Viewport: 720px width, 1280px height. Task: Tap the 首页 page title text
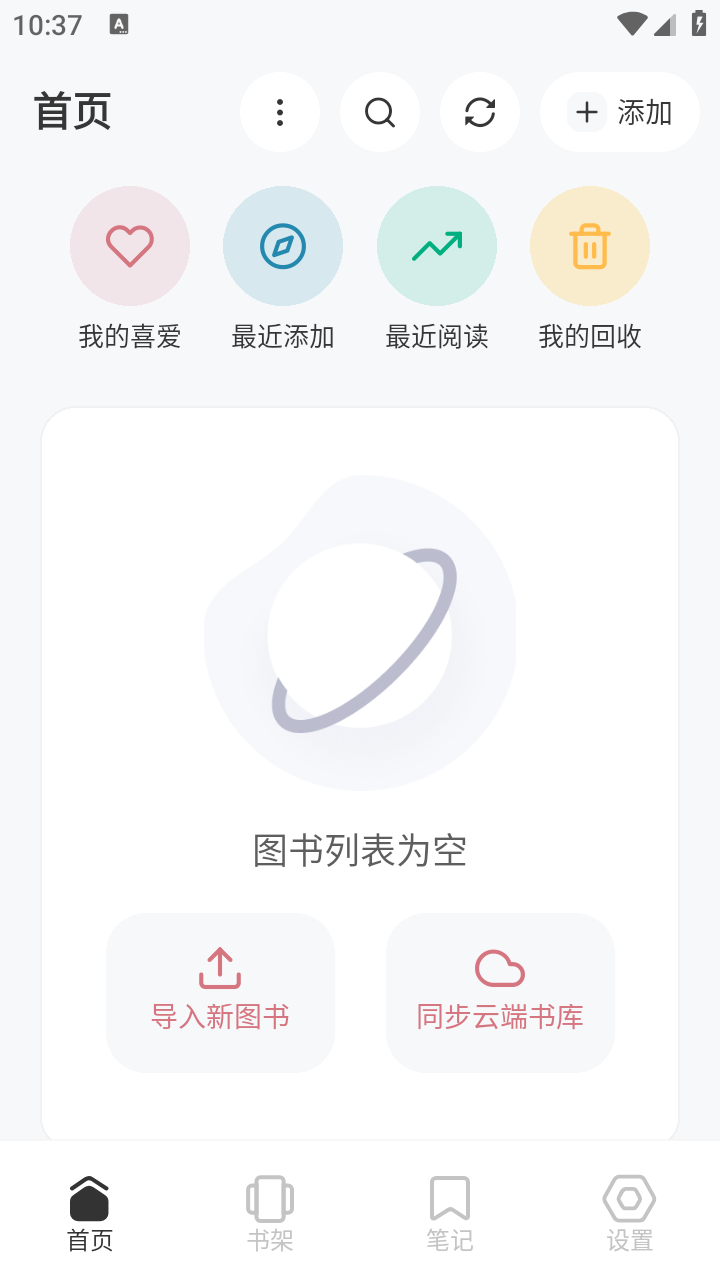click(72, 112)
